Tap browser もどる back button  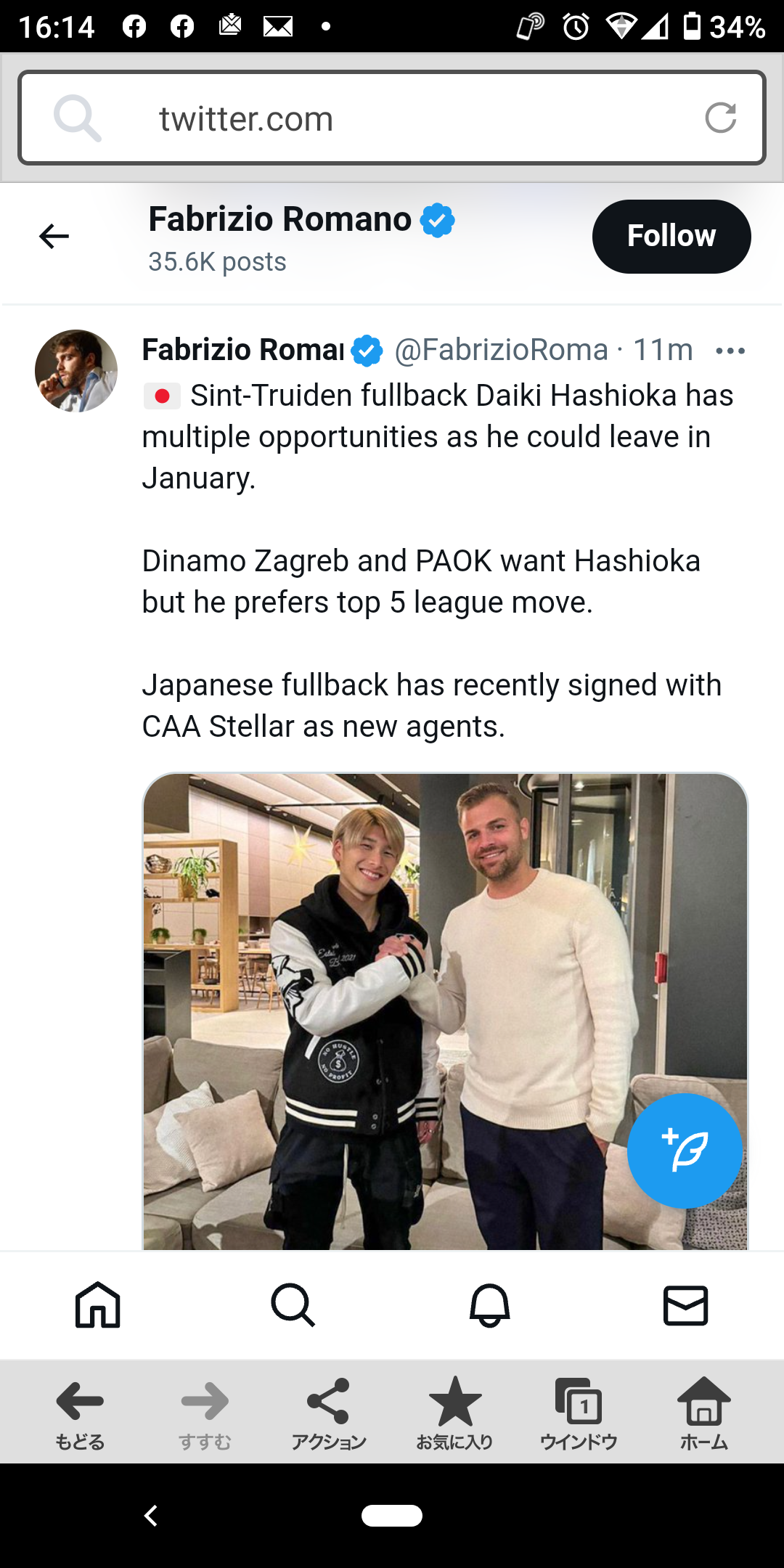click(x=80, y=1412)
